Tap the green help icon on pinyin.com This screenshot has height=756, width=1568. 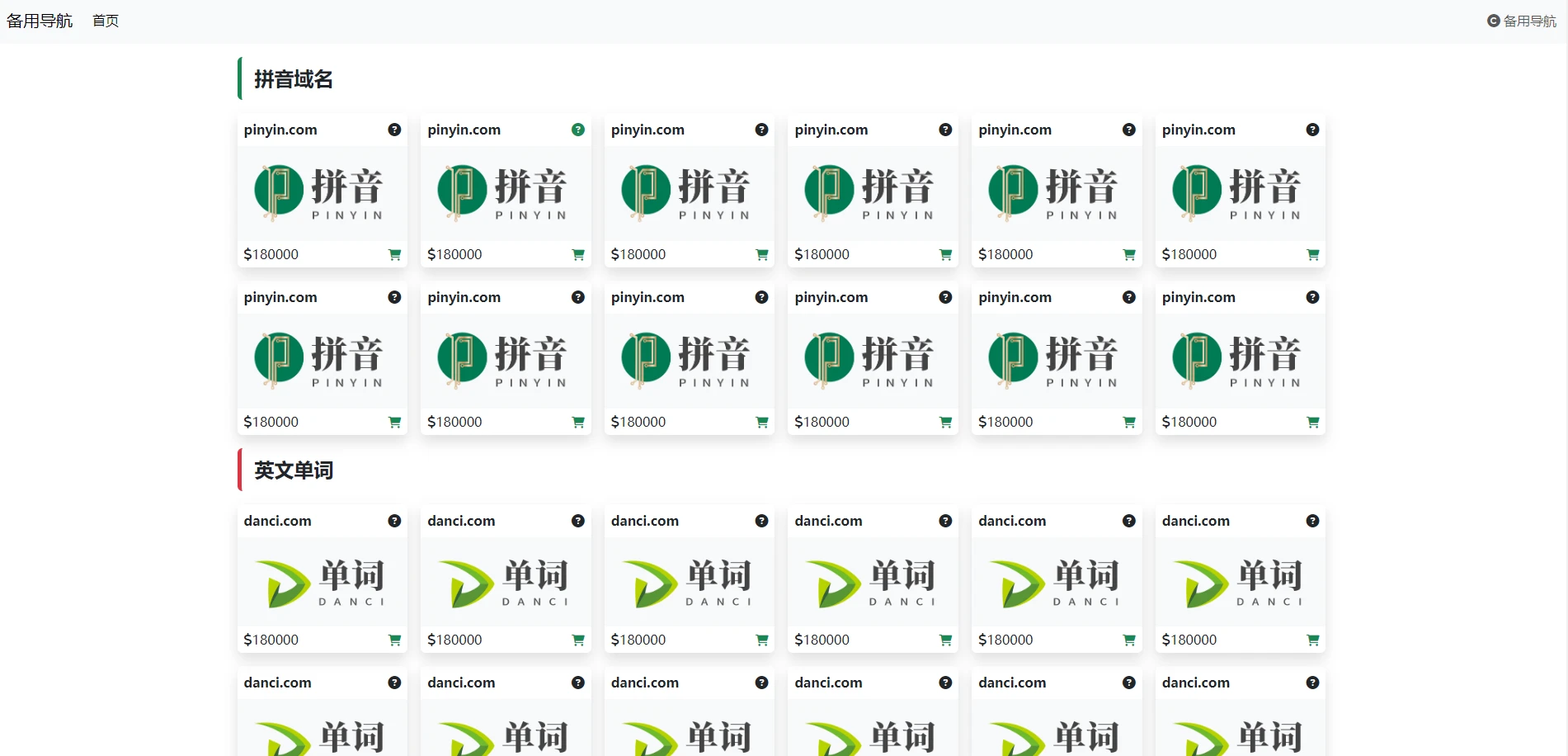(x=578, y=130)
